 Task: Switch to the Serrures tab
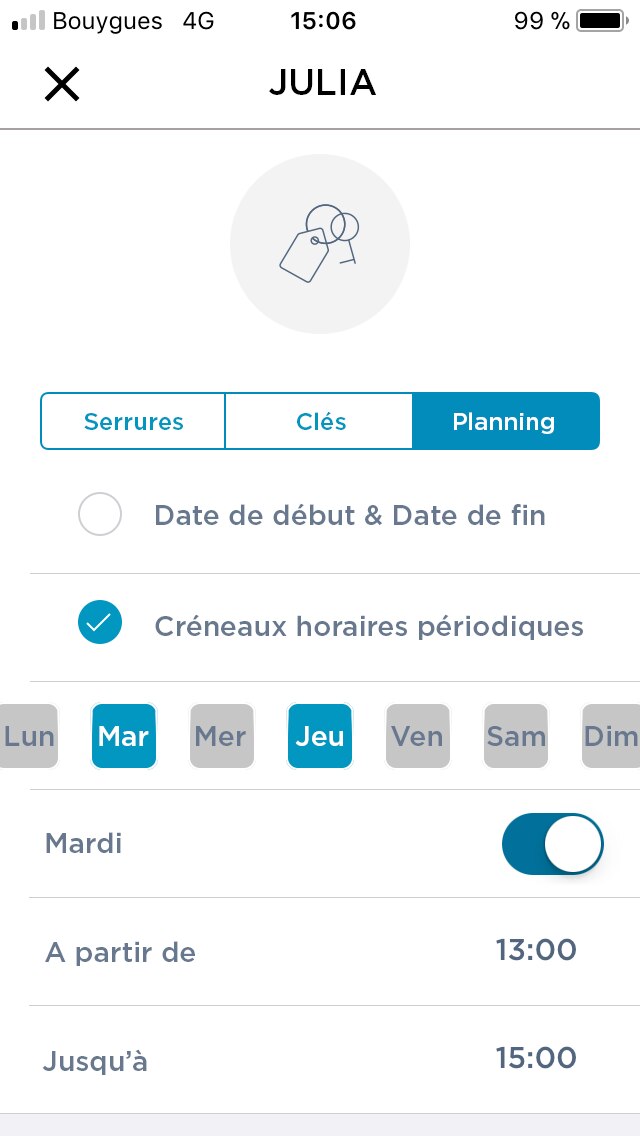pos(133,421)
